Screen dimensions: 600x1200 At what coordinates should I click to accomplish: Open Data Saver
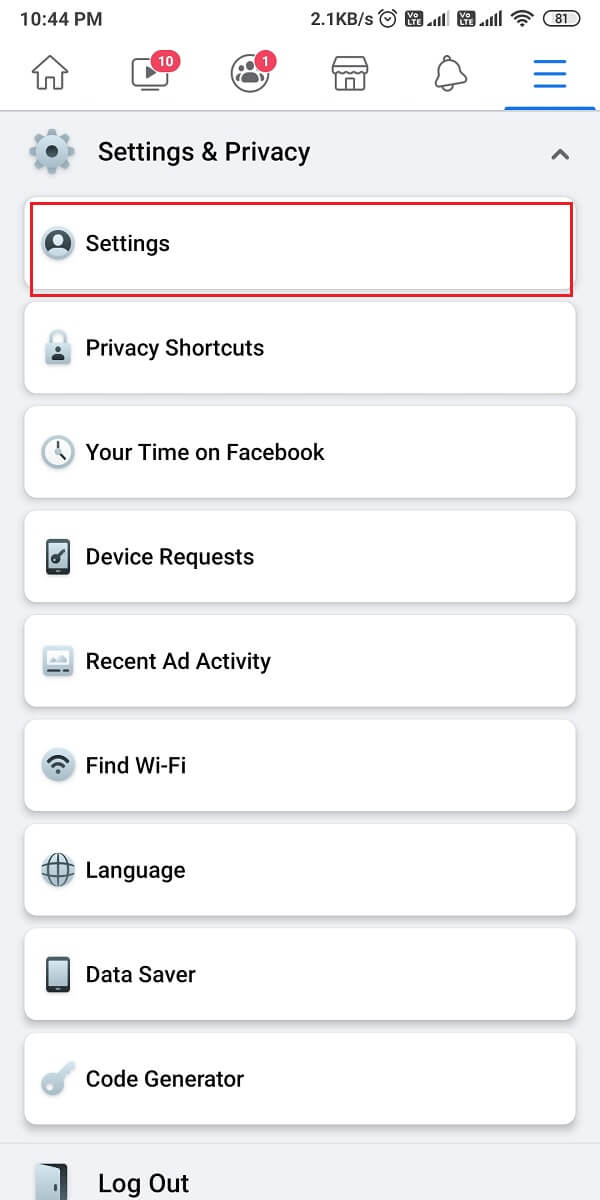point(300,975)
